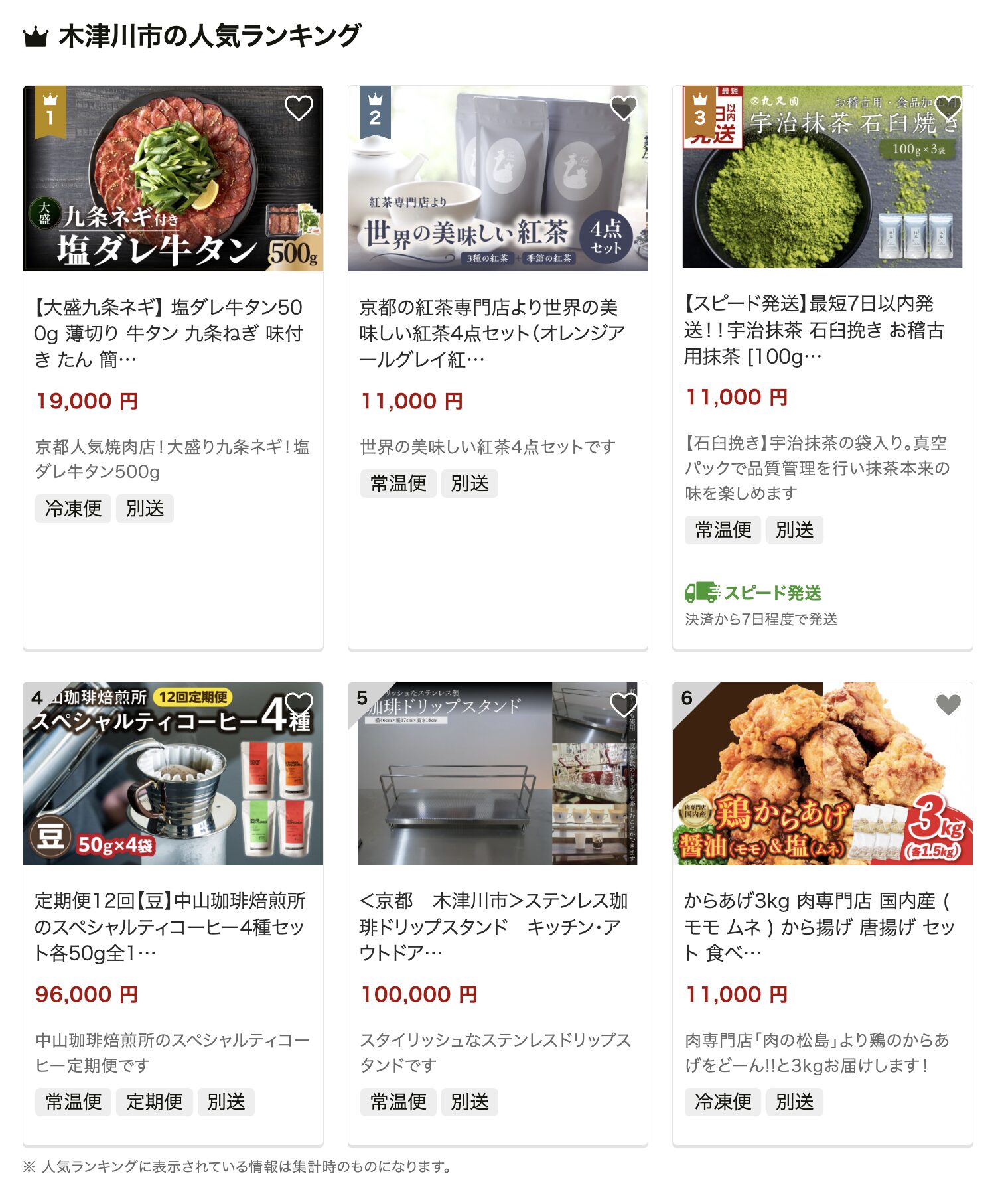Favorite the ステンレス珈琲ドリップスタンド item

coord(623,705)
